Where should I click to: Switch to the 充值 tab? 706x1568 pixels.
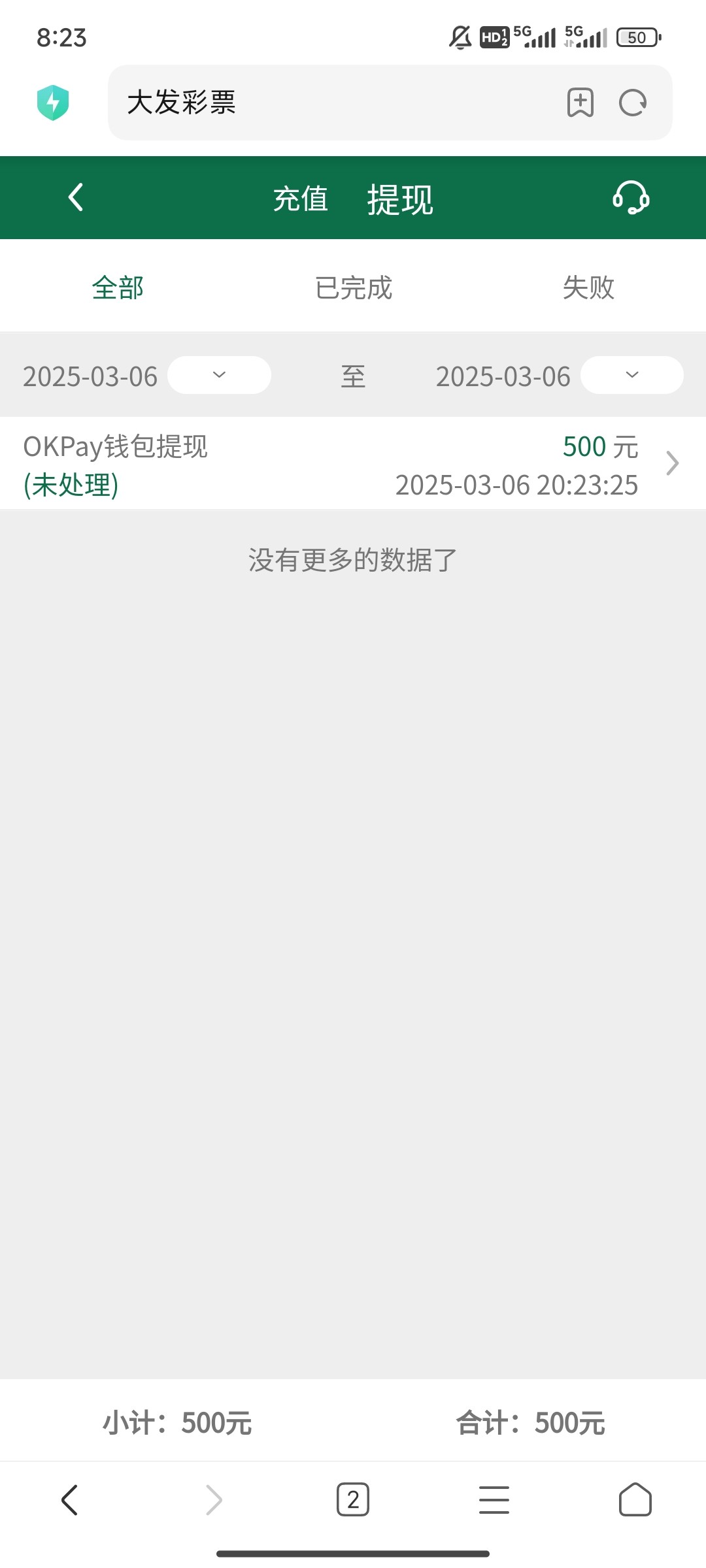301,199
